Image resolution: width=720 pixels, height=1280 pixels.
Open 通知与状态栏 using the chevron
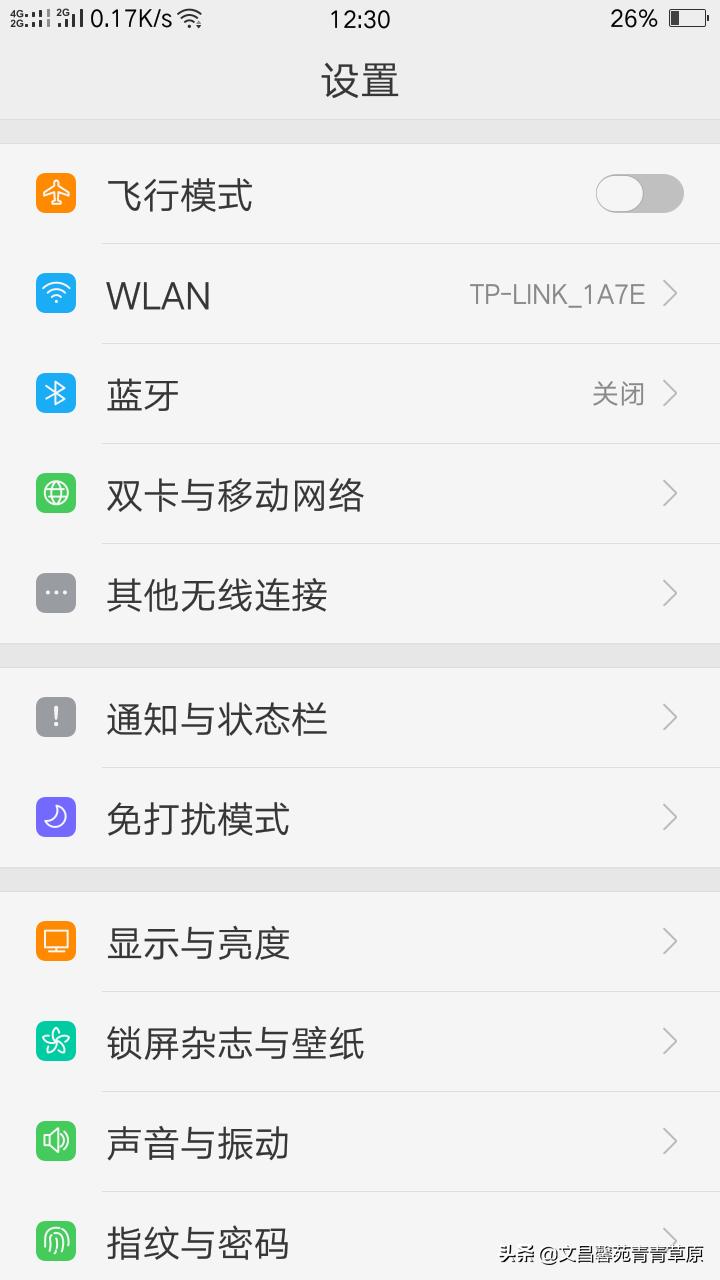[668, 717]
